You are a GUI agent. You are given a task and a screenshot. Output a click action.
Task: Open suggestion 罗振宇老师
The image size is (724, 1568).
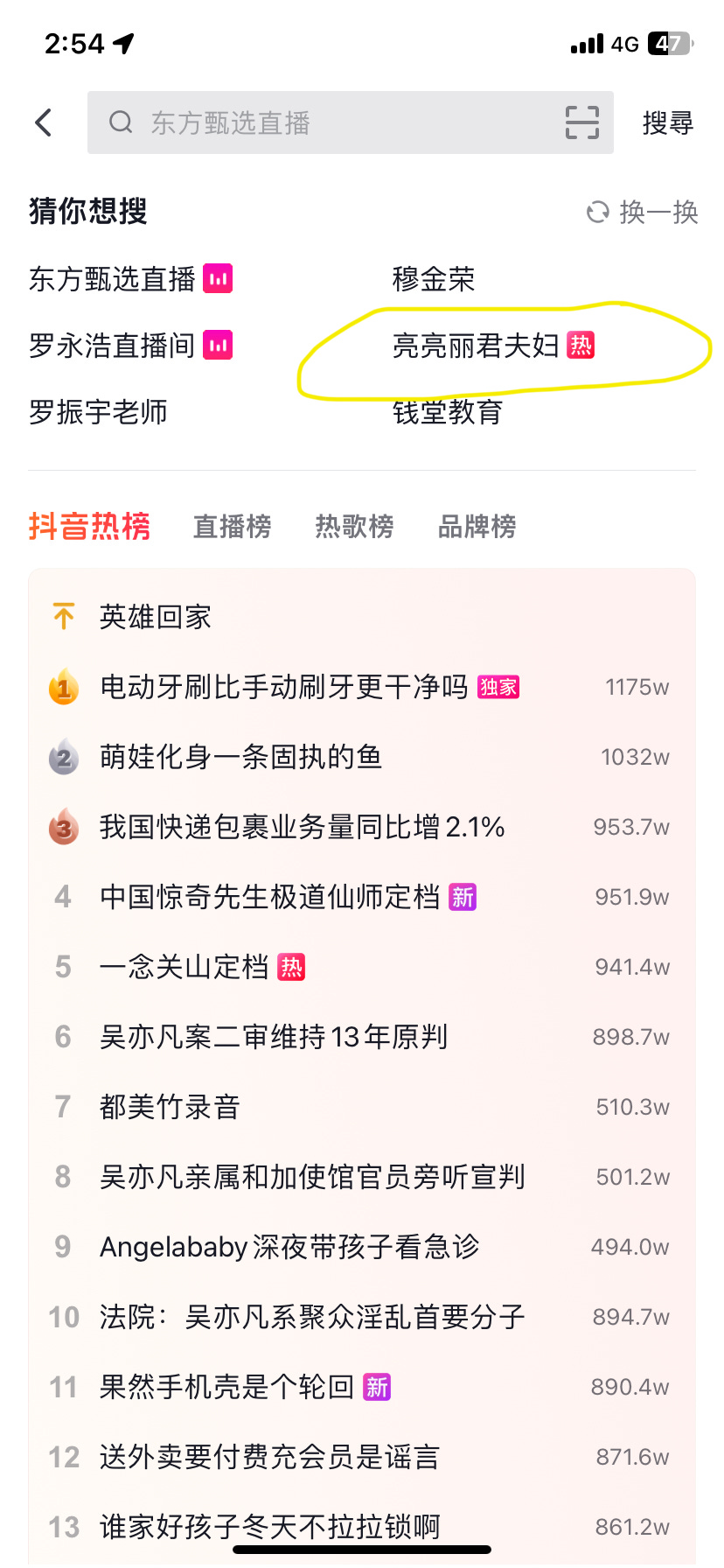pos(98,412)
